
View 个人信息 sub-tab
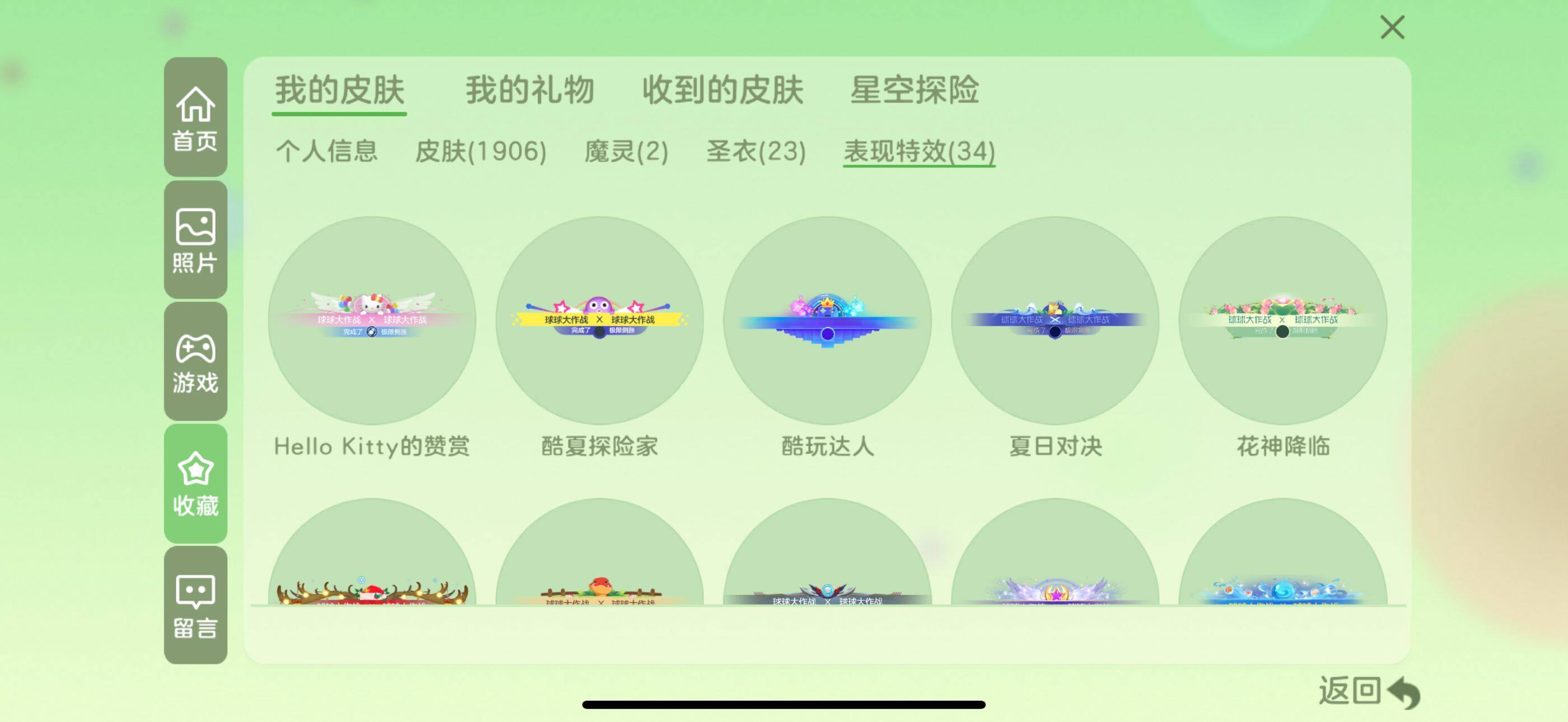(327, 151)
